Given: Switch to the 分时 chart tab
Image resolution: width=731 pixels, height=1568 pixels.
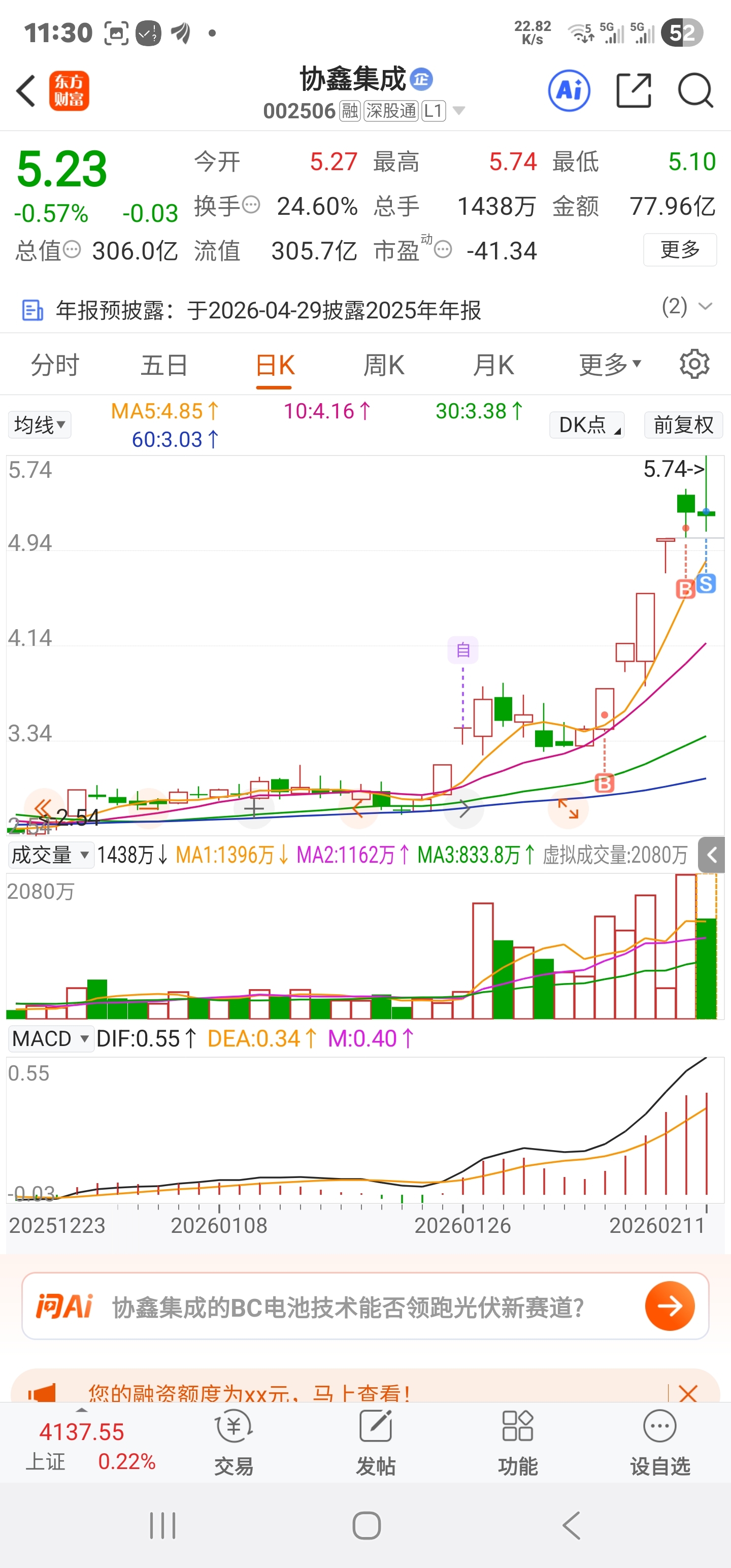Looking at the screenshot, I should 55,365.
